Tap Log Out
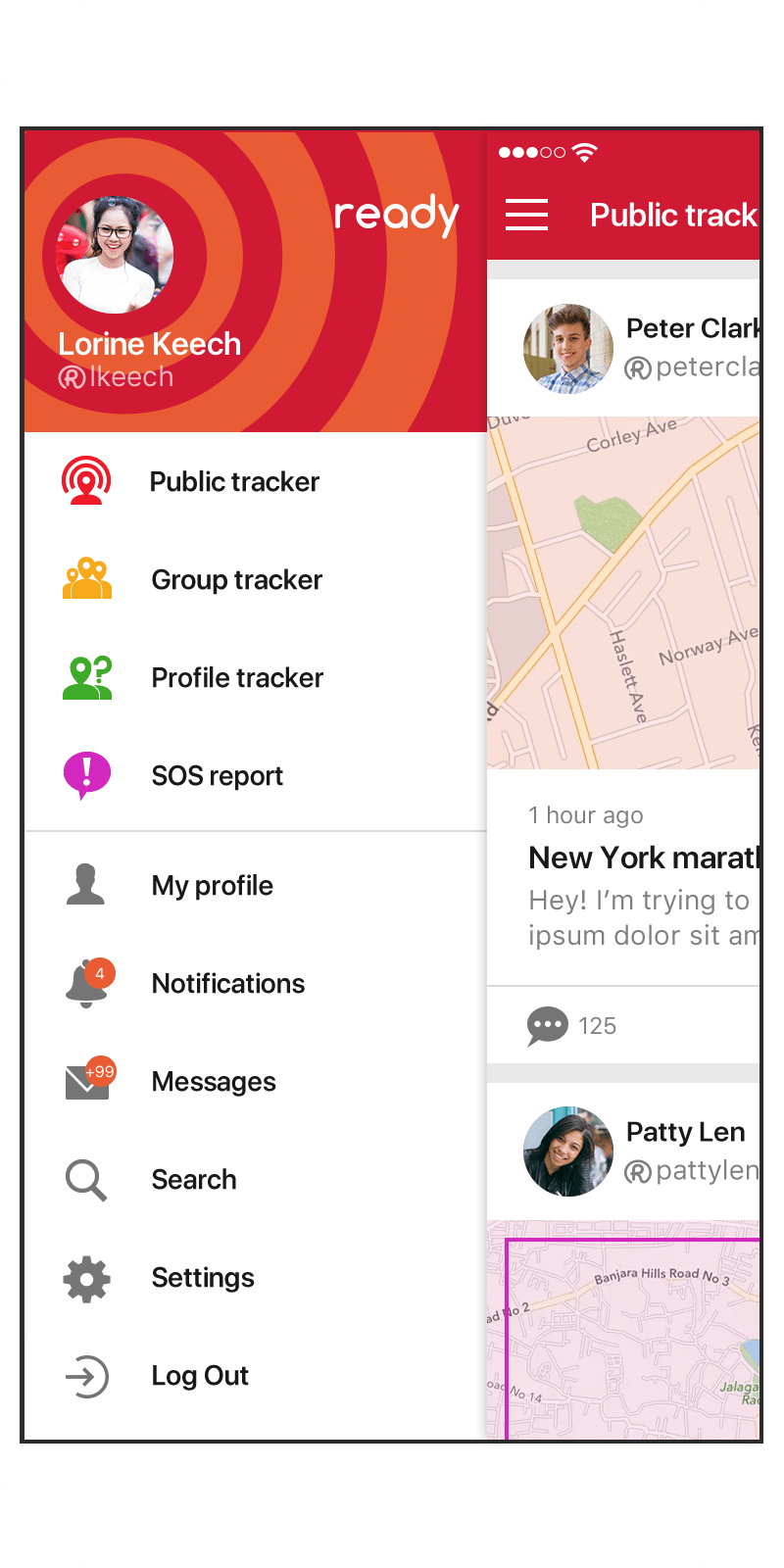784x1568 pixels. pyautogui.click(x=199, y=1376)
